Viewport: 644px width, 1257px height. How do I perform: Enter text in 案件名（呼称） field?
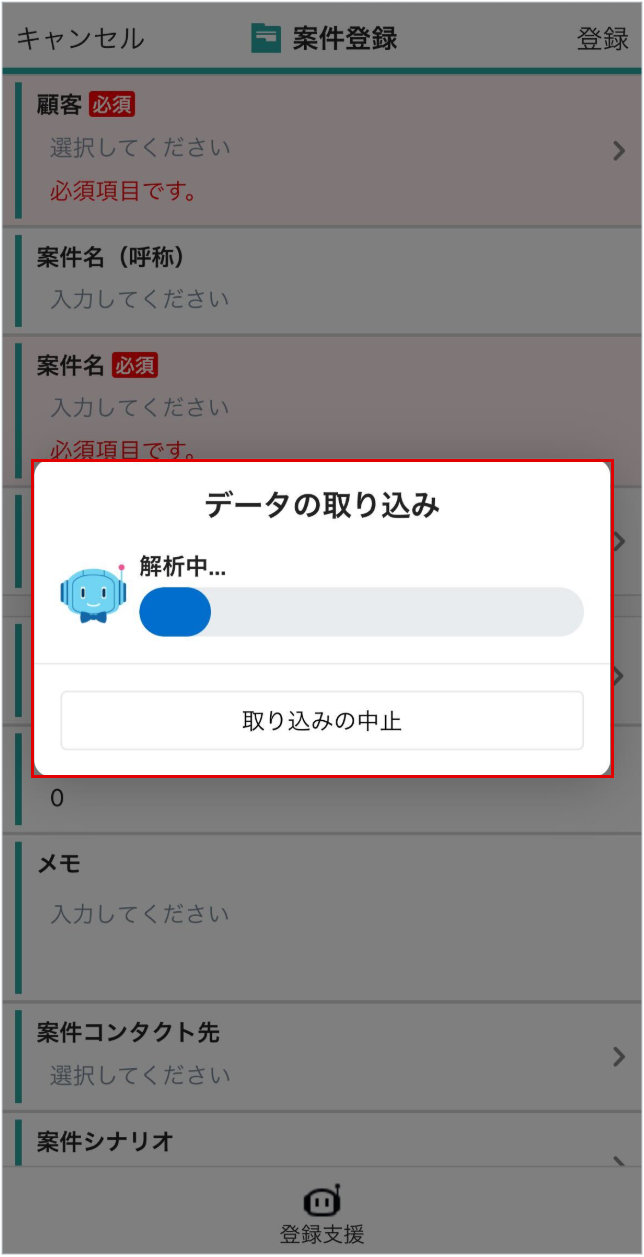[x=320, y=298]
